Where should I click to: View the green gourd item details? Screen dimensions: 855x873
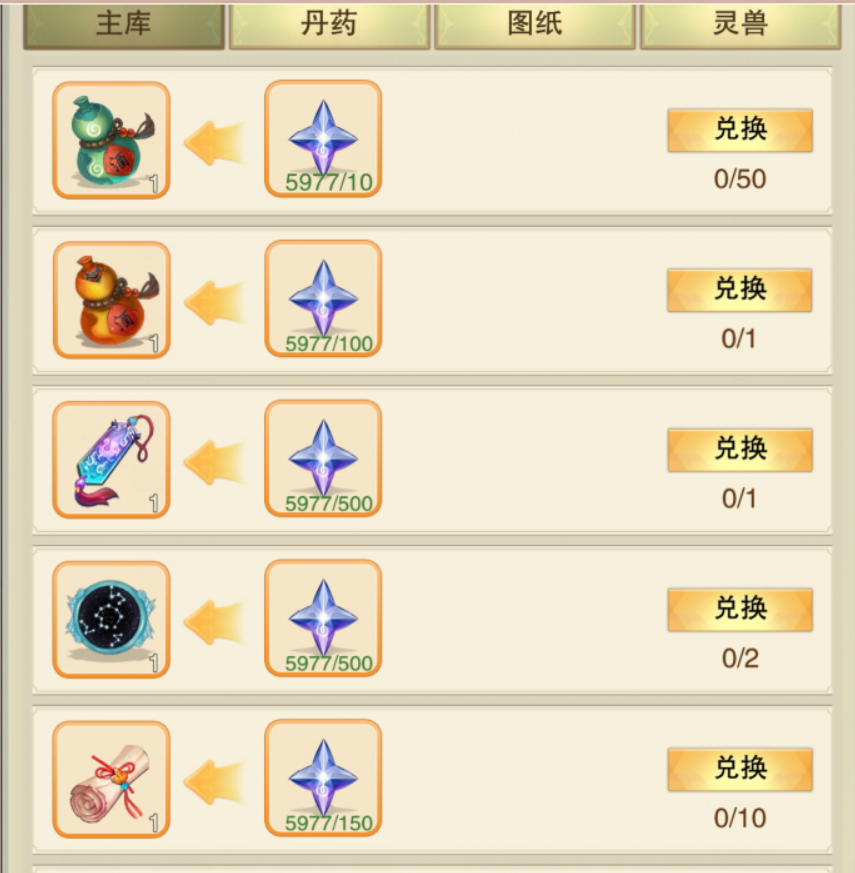point(111,140)
